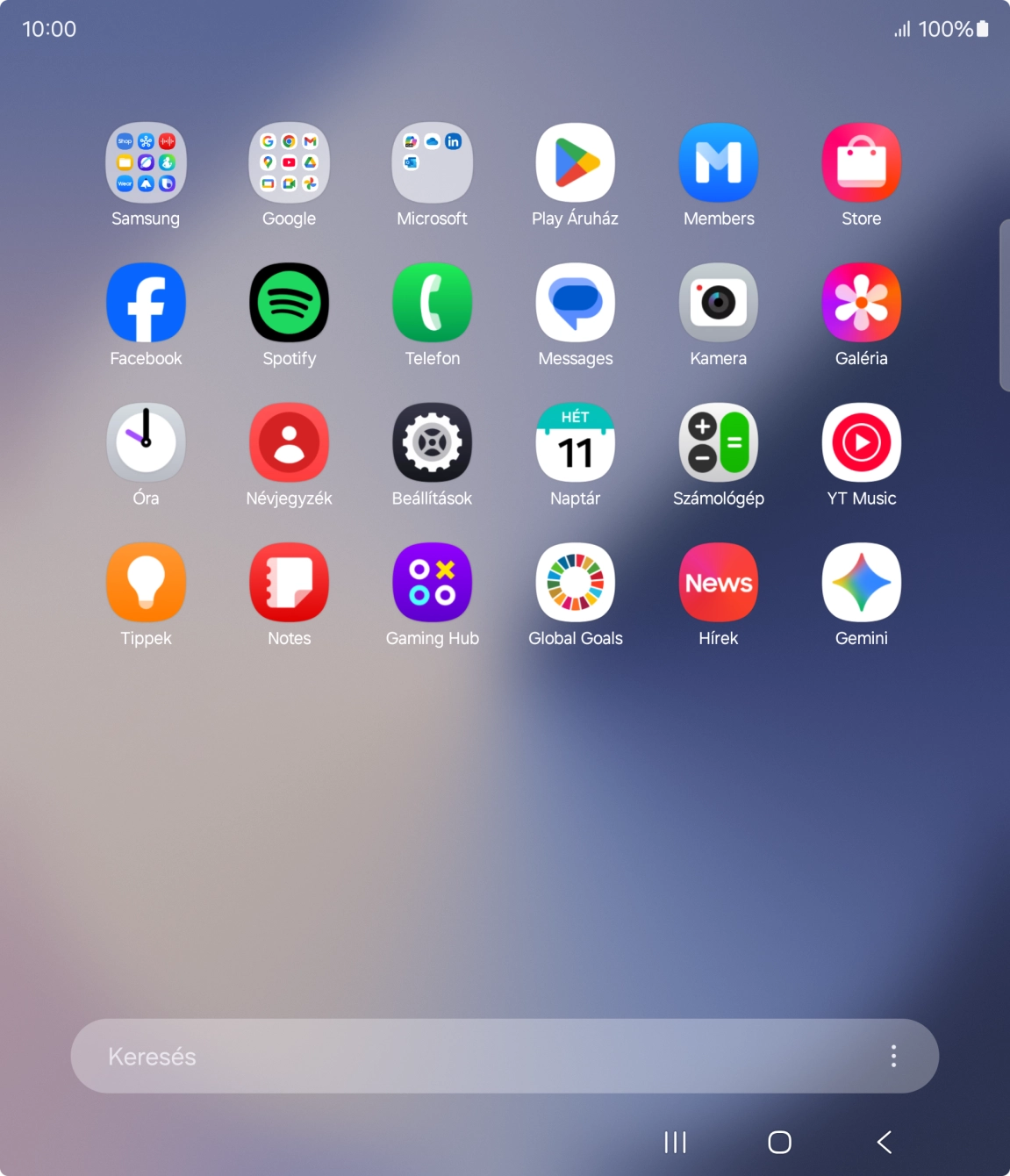Open Beállítások settings
This screenshot has height=1176, width=1010.
(x=432, y=442)
